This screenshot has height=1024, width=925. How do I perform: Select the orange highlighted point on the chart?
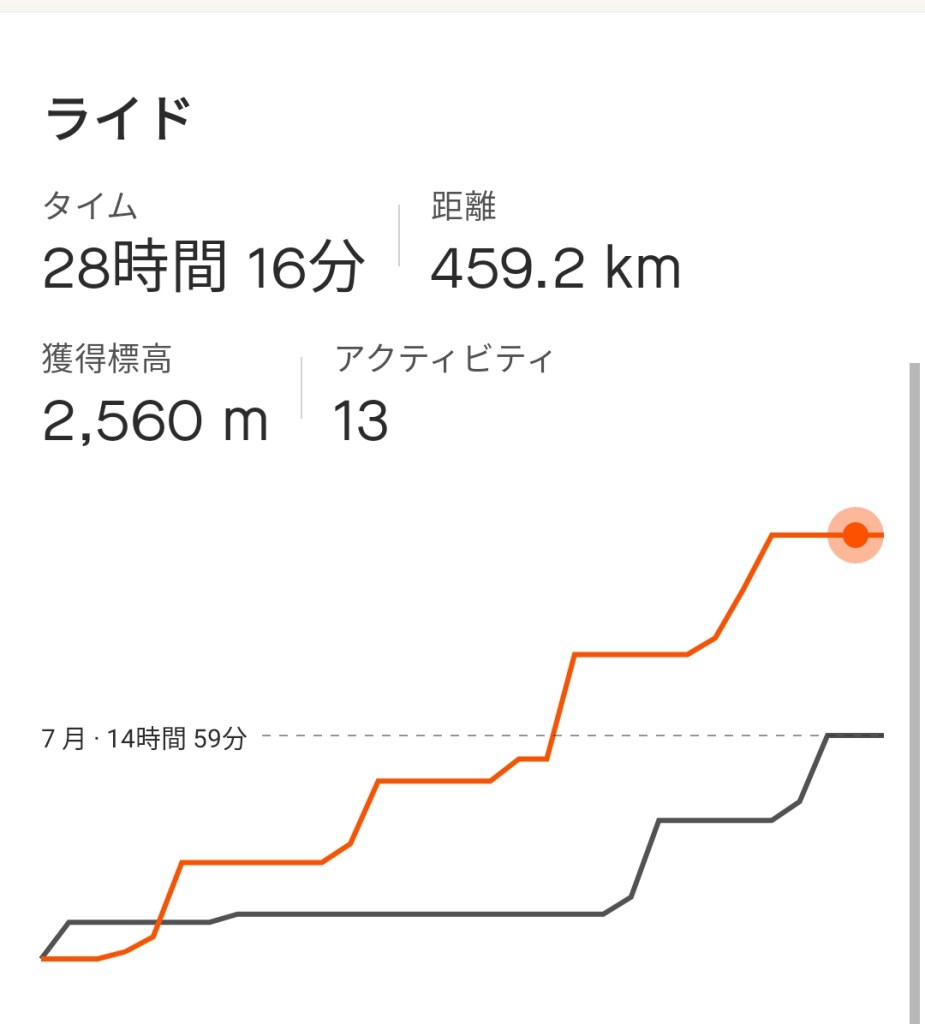coord(855,535)
